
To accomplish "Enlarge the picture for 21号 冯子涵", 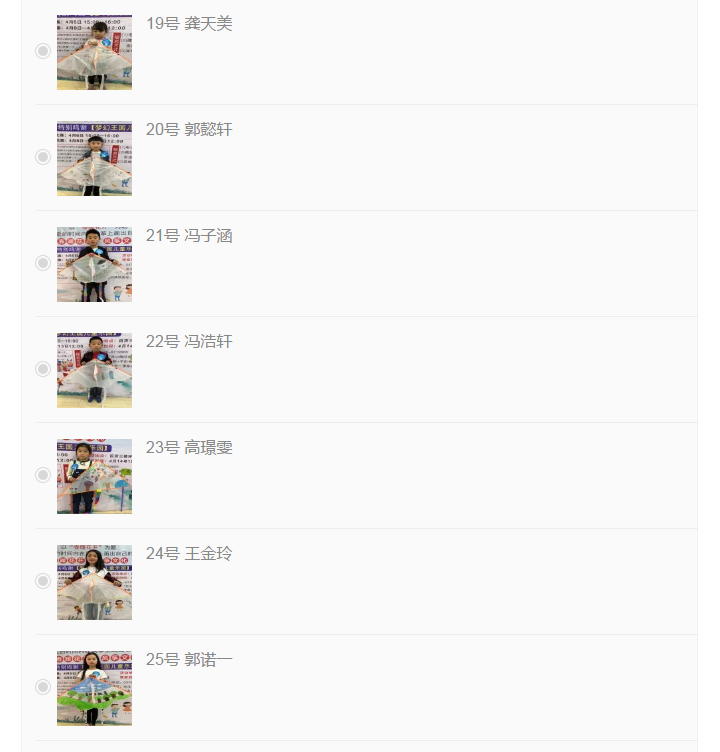I will click(x=94, y=264).
